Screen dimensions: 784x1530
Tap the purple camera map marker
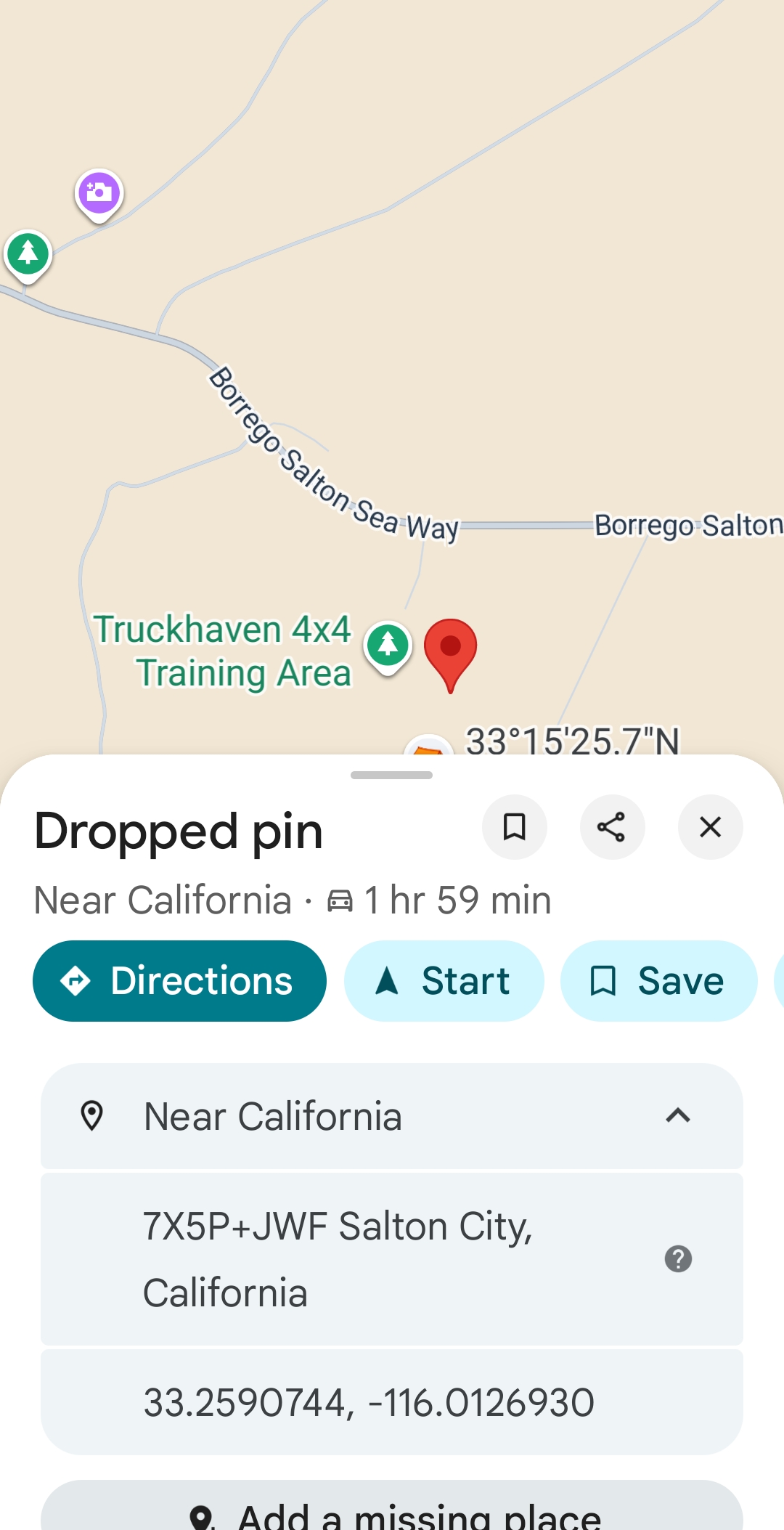pos(99,193)
